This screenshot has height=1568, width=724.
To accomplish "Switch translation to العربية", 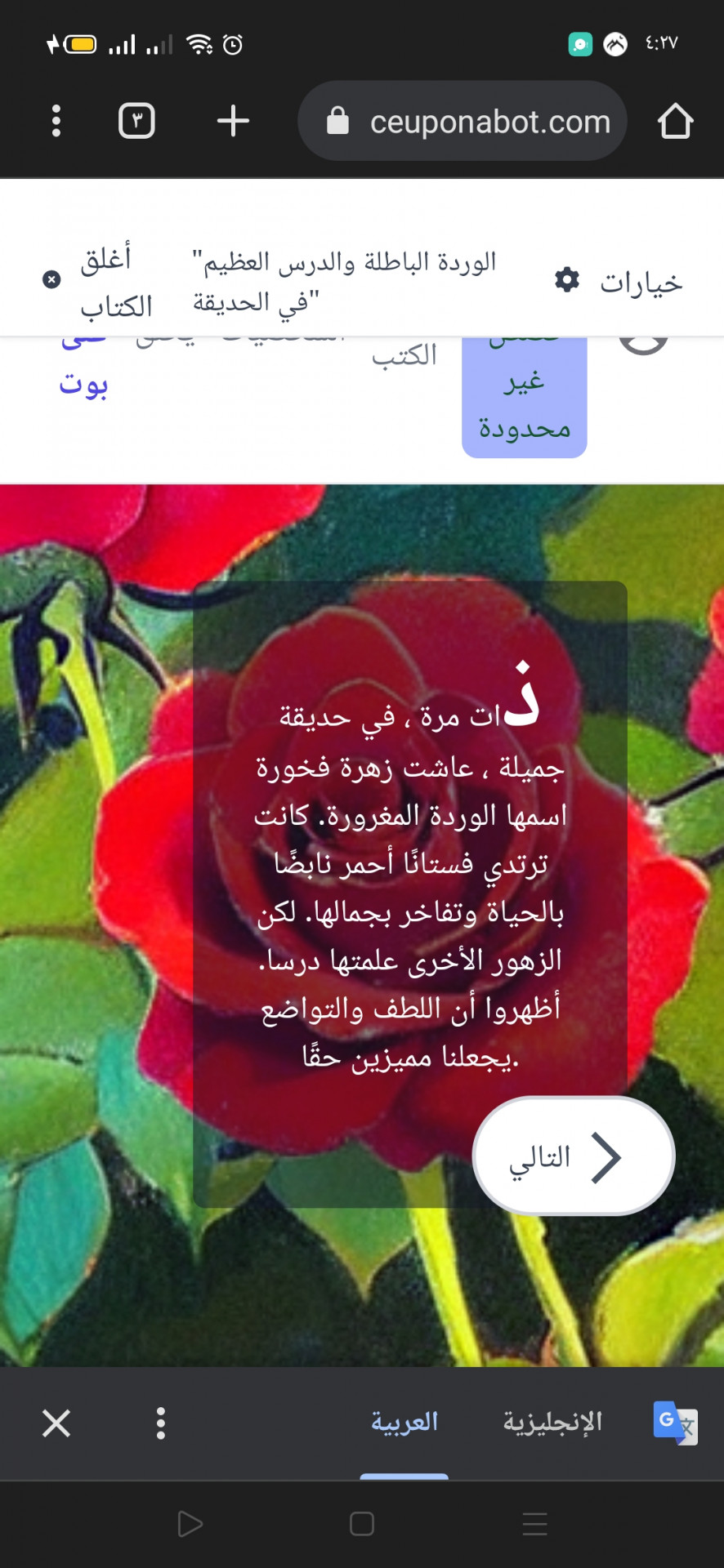I will pyautogui.click(x=404, y=1422).
